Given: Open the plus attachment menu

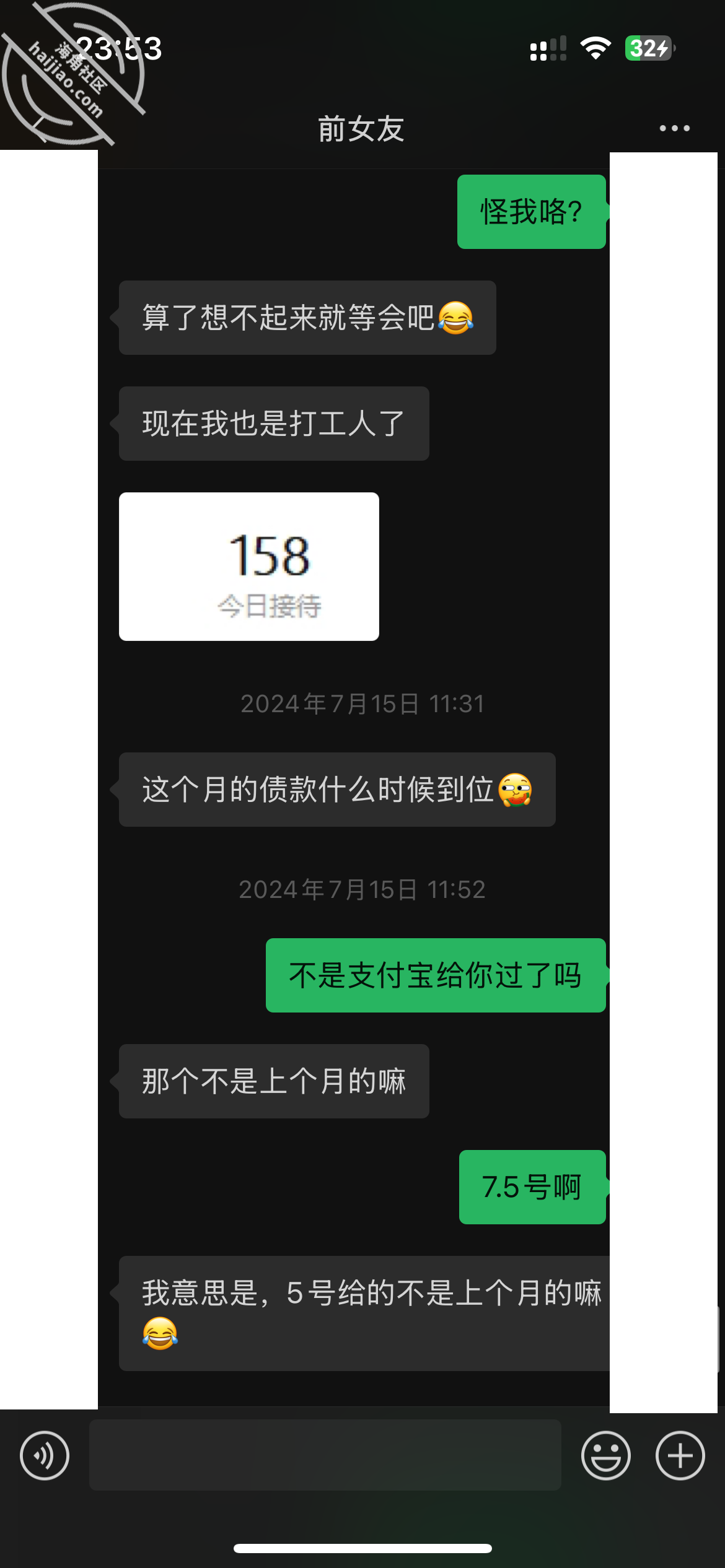Looking at the screenshot, I should coord(680,1455).
